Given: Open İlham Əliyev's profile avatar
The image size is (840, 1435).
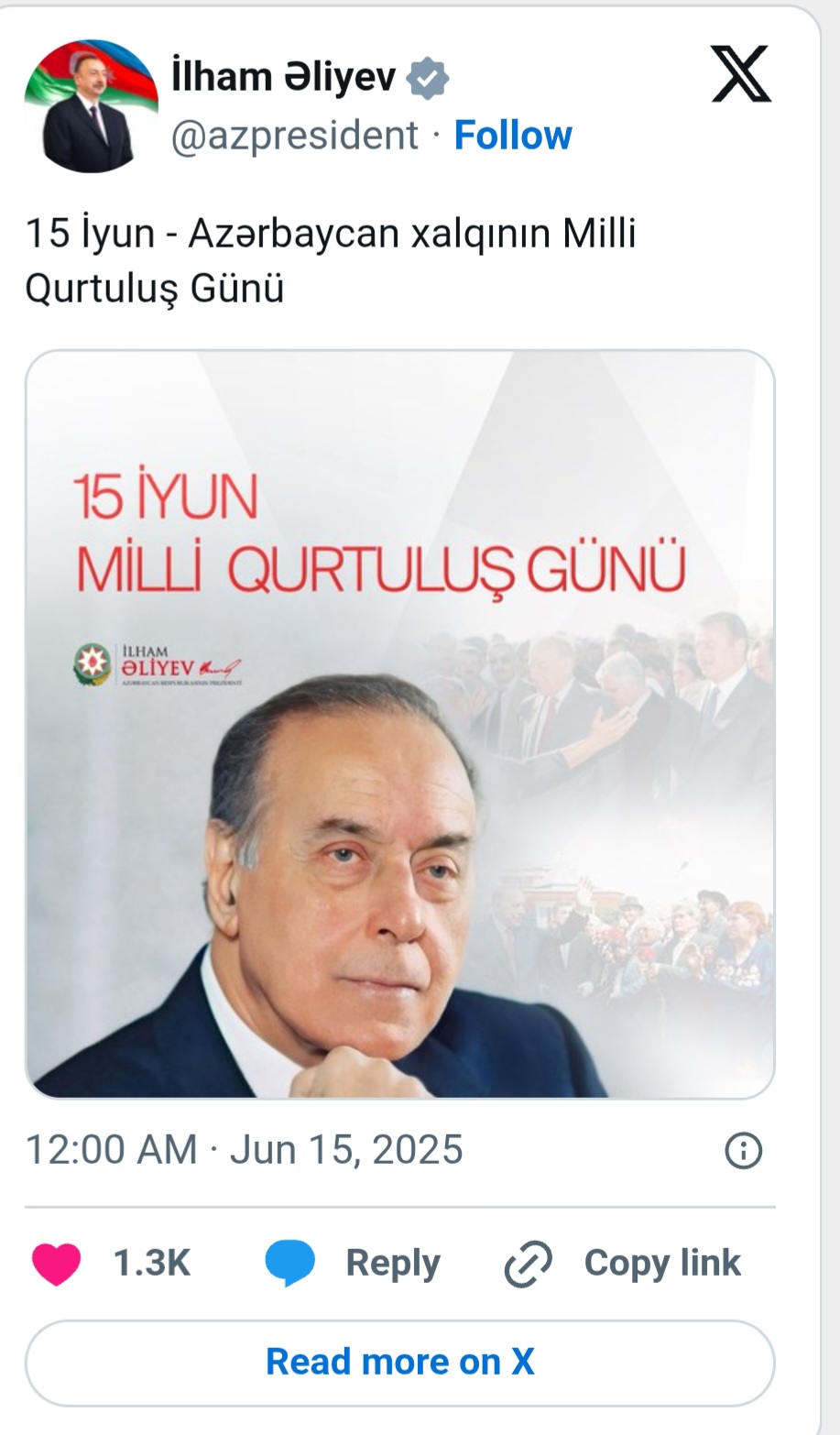Looking at the screenshot, I should (x=91, y=106).
